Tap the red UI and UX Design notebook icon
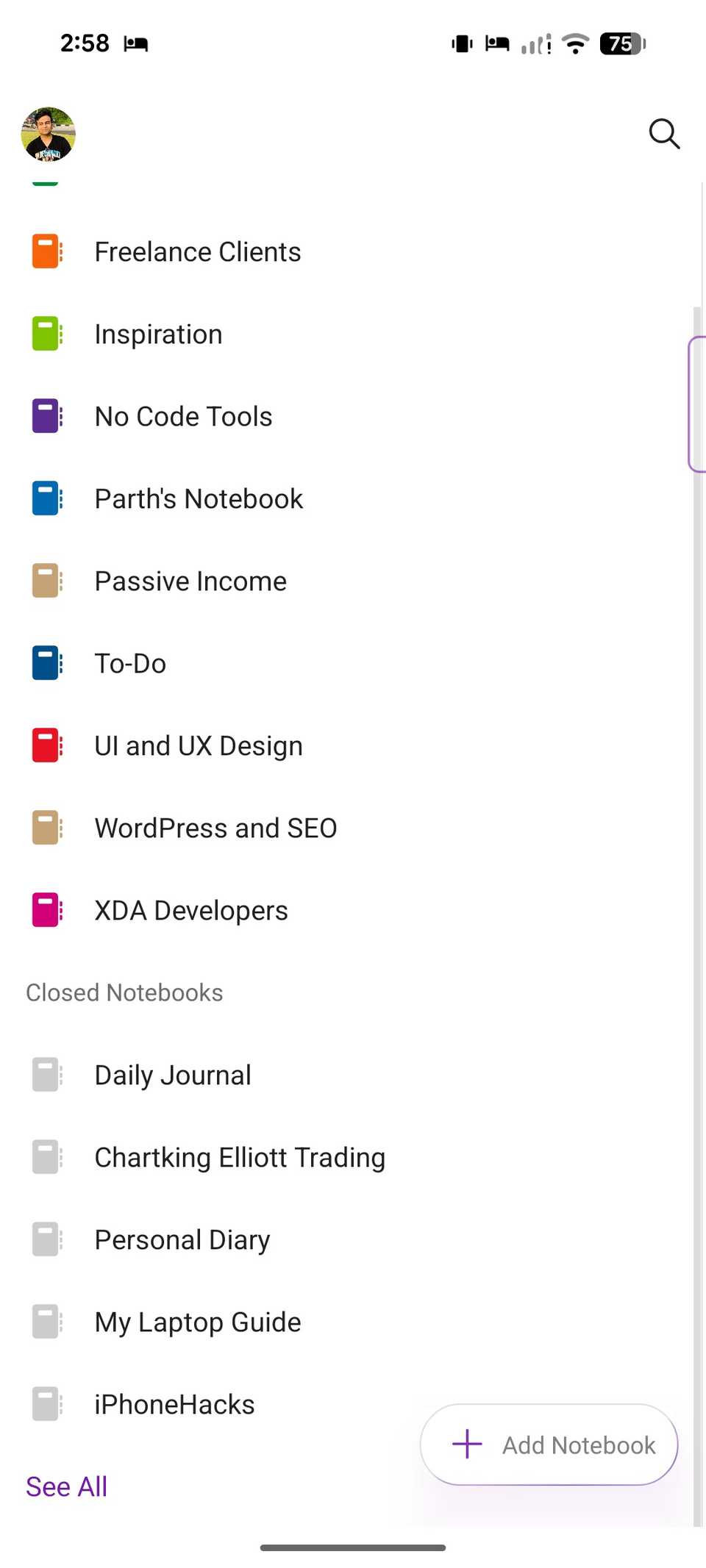This screenshot has width=706, height=1568. pos(47,745)
